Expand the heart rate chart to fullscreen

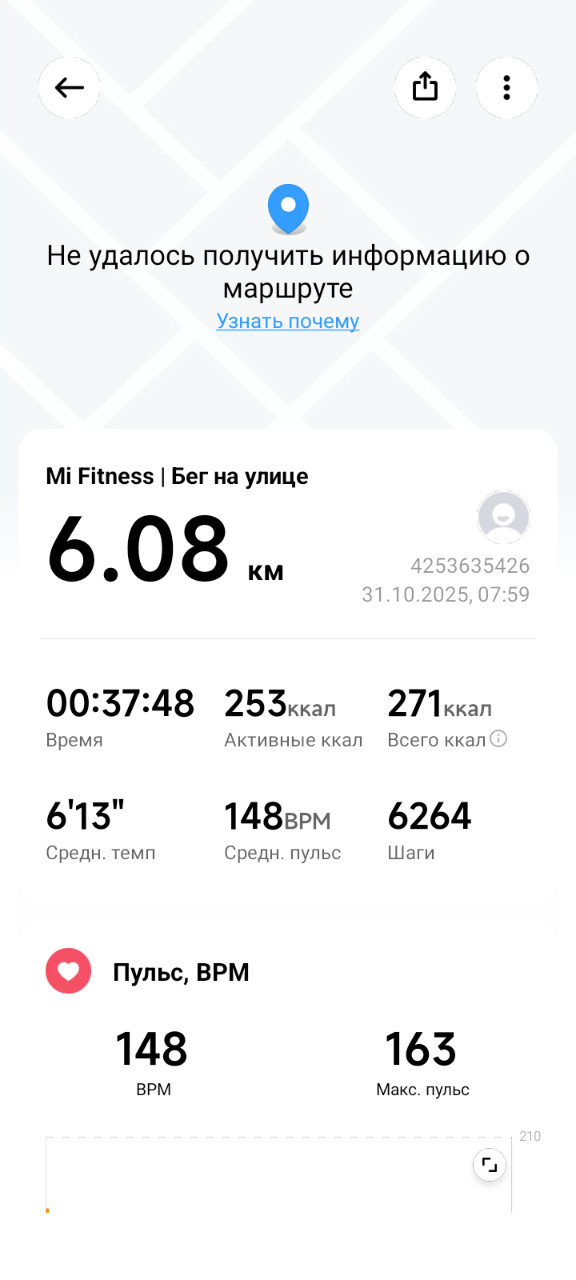489,1165
